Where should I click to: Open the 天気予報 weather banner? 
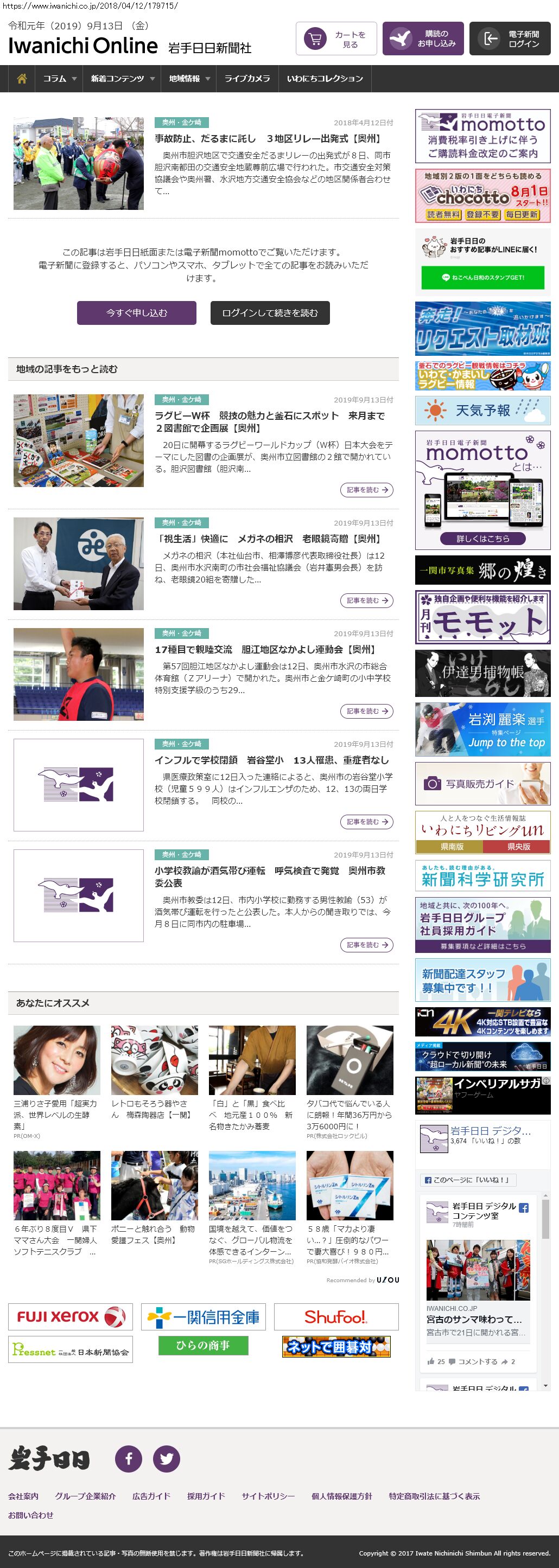click(483, 410)
